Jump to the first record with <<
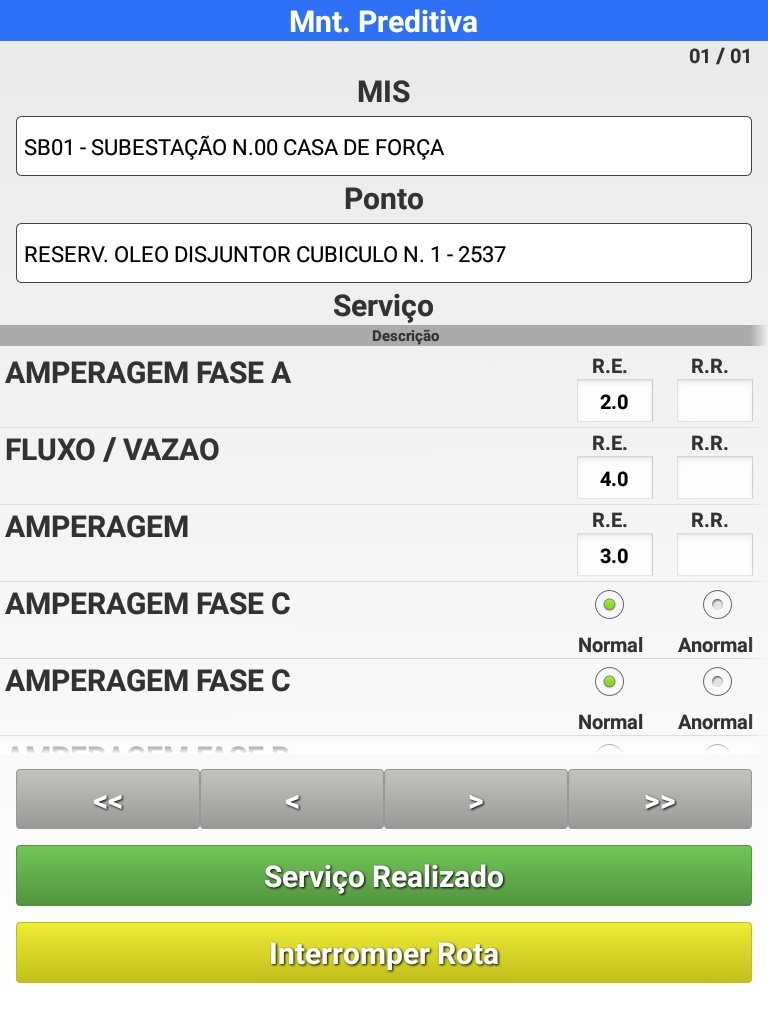 coord(108,800)
